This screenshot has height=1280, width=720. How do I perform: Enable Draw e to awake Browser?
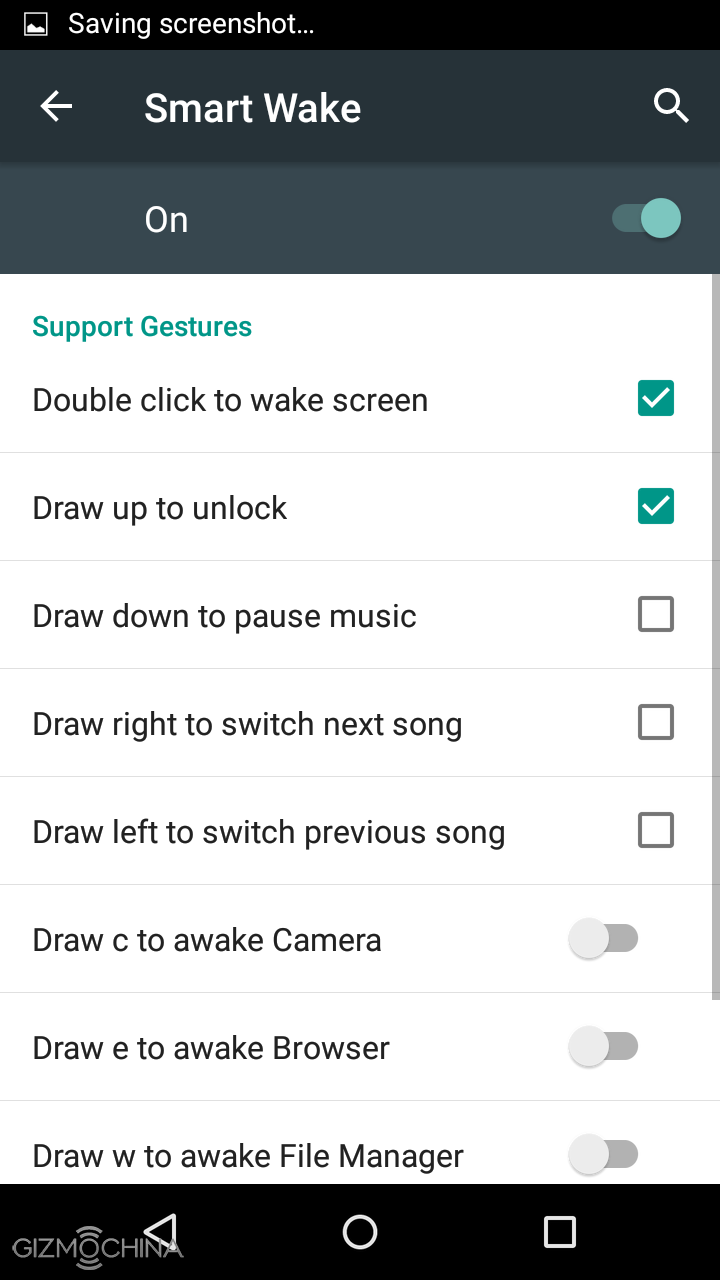(x=604, y=1047)
